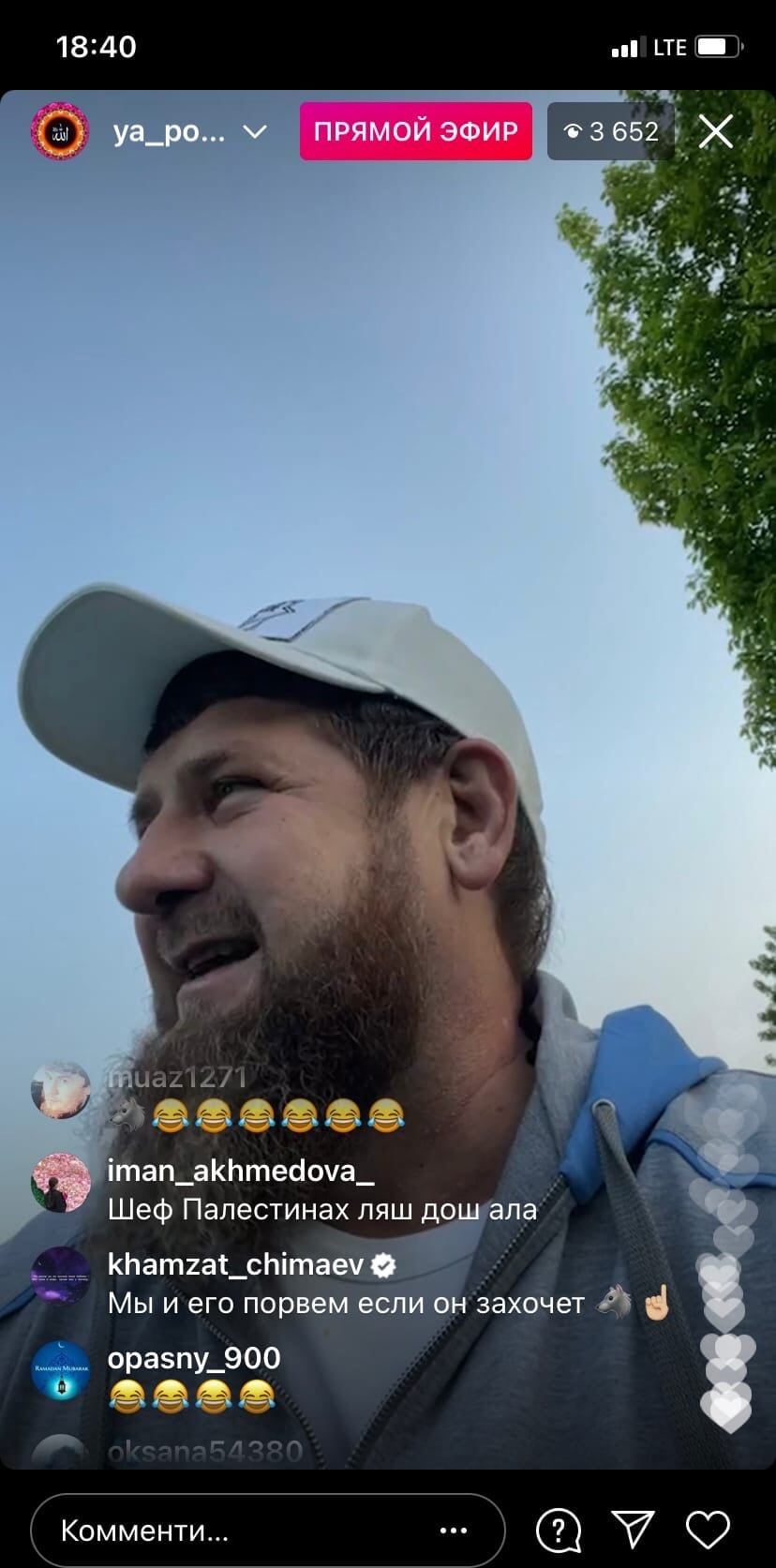776x1568 pixels.
Task: Share the live via paper plane icon
Action: point(634,1531)
